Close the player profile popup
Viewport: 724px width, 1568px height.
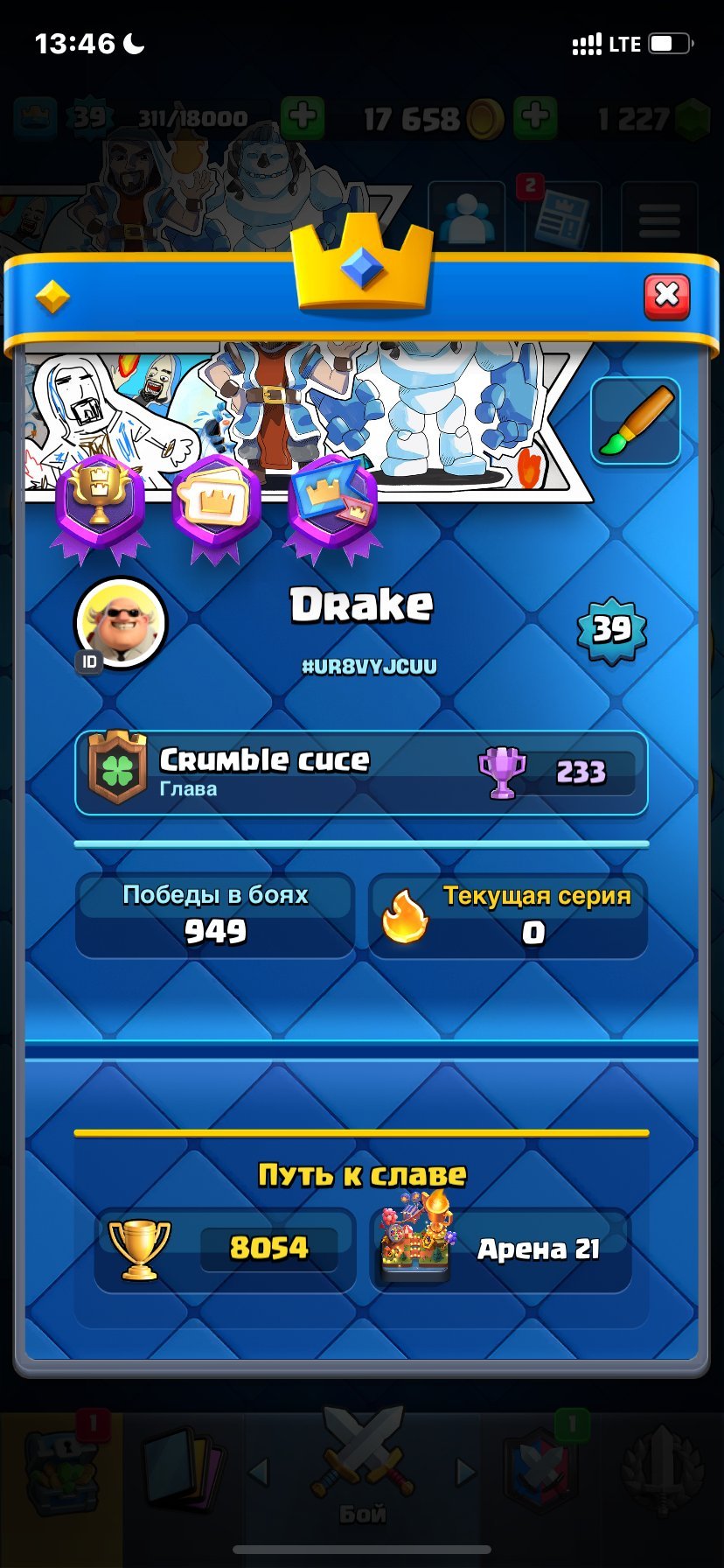(x=666, y=297)
